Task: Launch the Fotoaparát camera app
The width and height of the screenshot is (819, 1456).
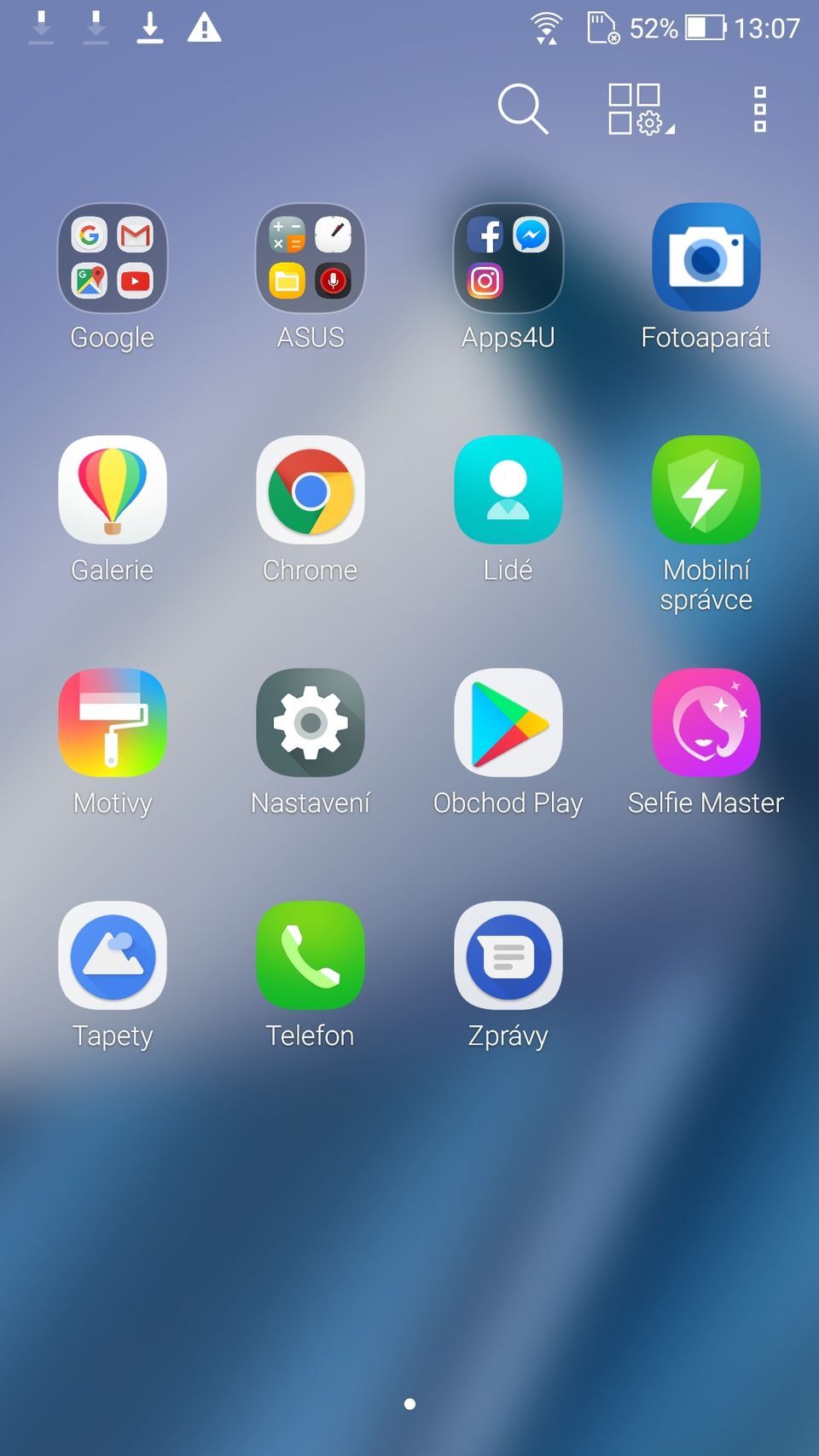Action: tap(706, 259)
